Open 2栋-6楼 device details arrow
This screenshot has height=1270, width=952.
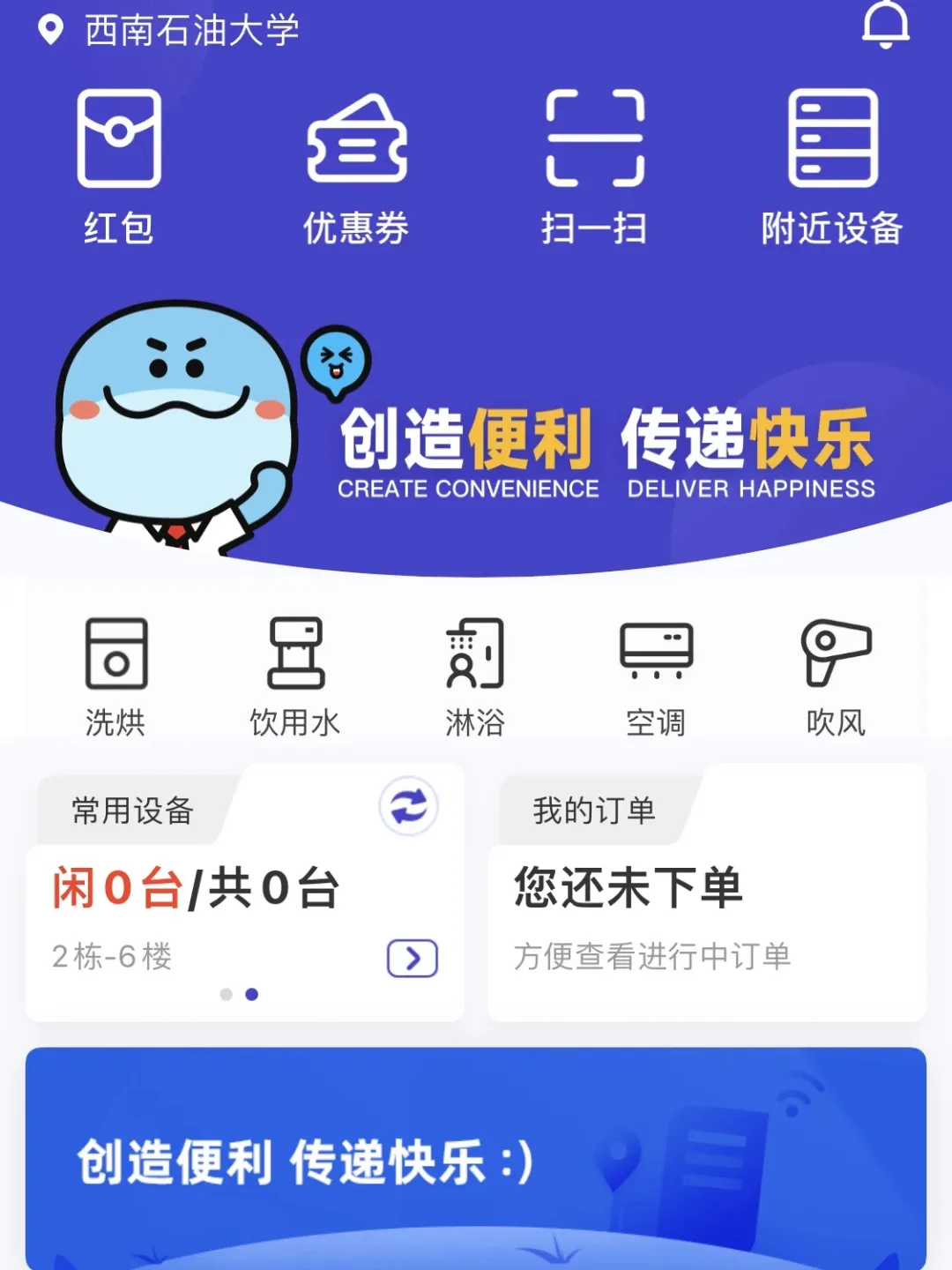[412, 958]
